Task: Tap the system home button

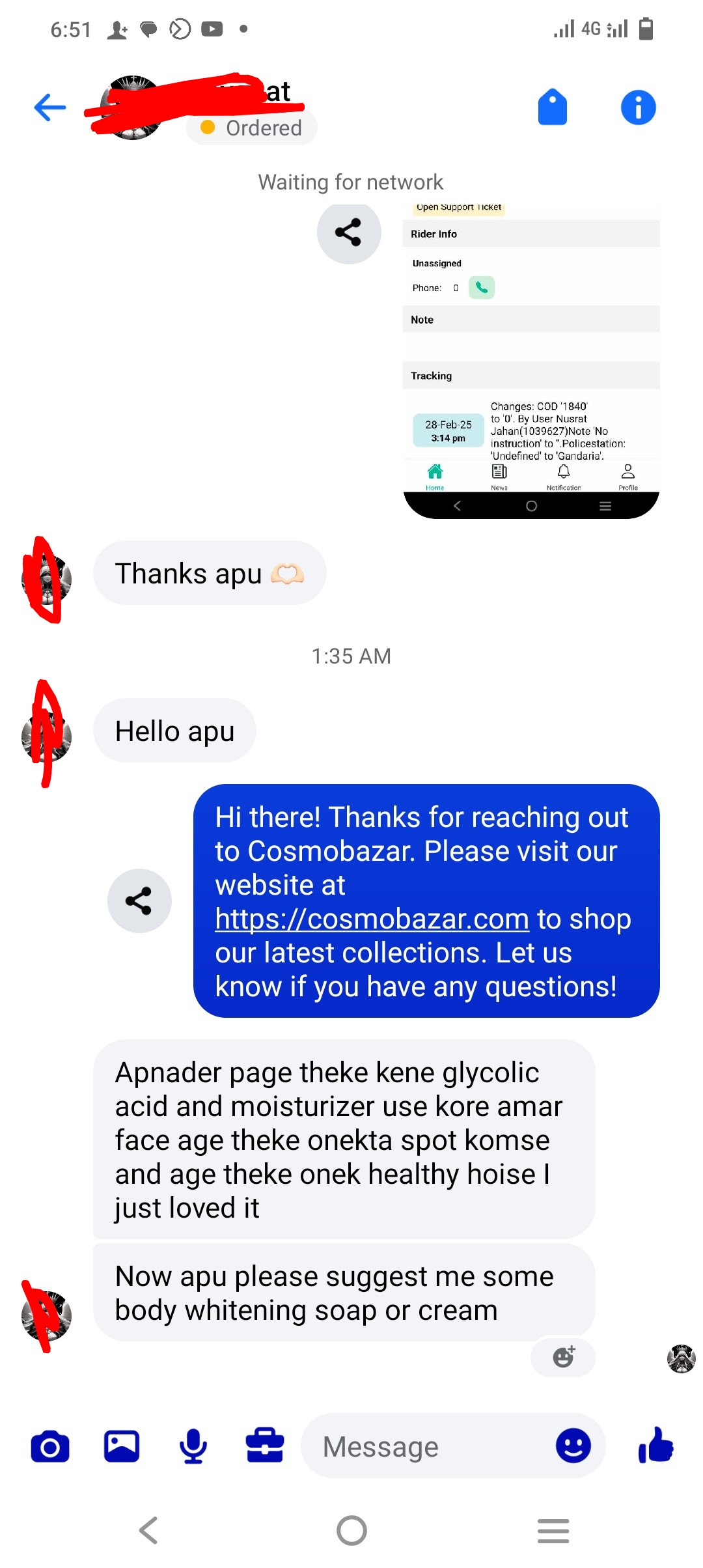Action: click(x=351, y=1530)
